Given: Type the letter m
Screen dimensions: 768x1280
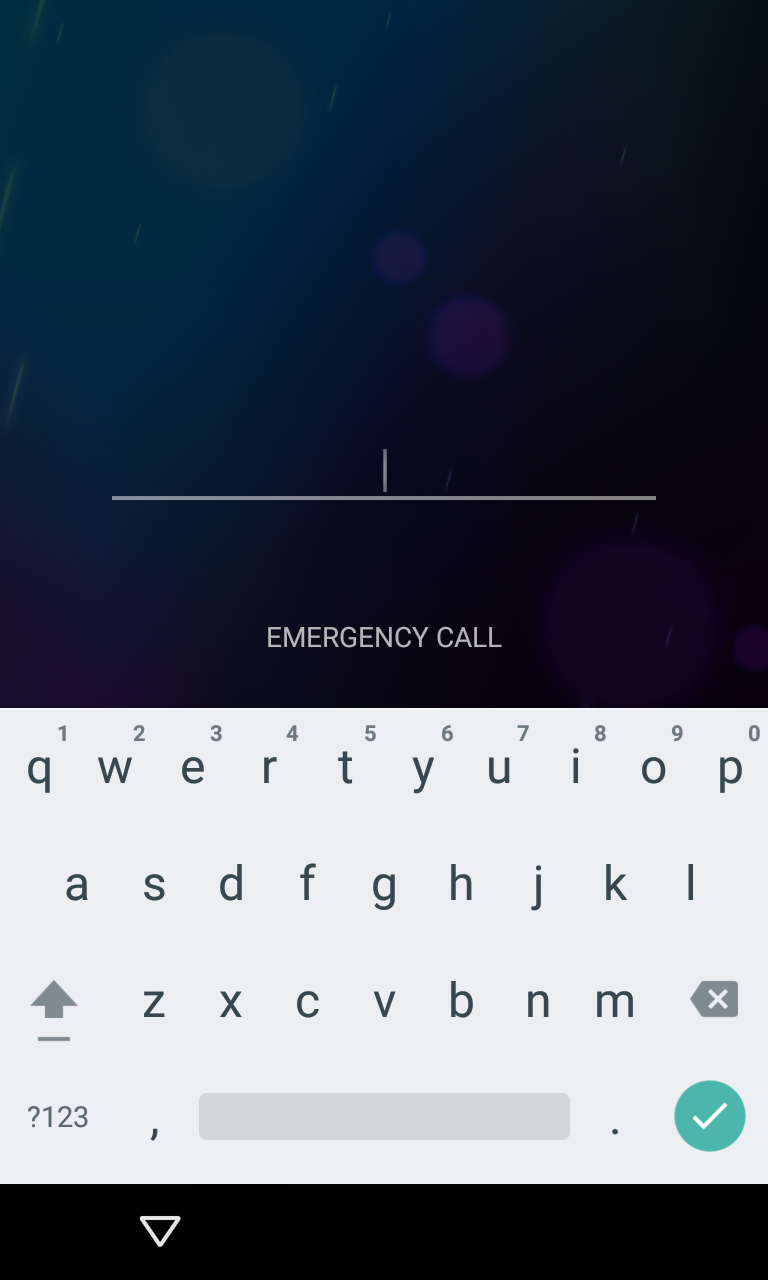Looking at the screenshot, I should tap(614, 1000).
